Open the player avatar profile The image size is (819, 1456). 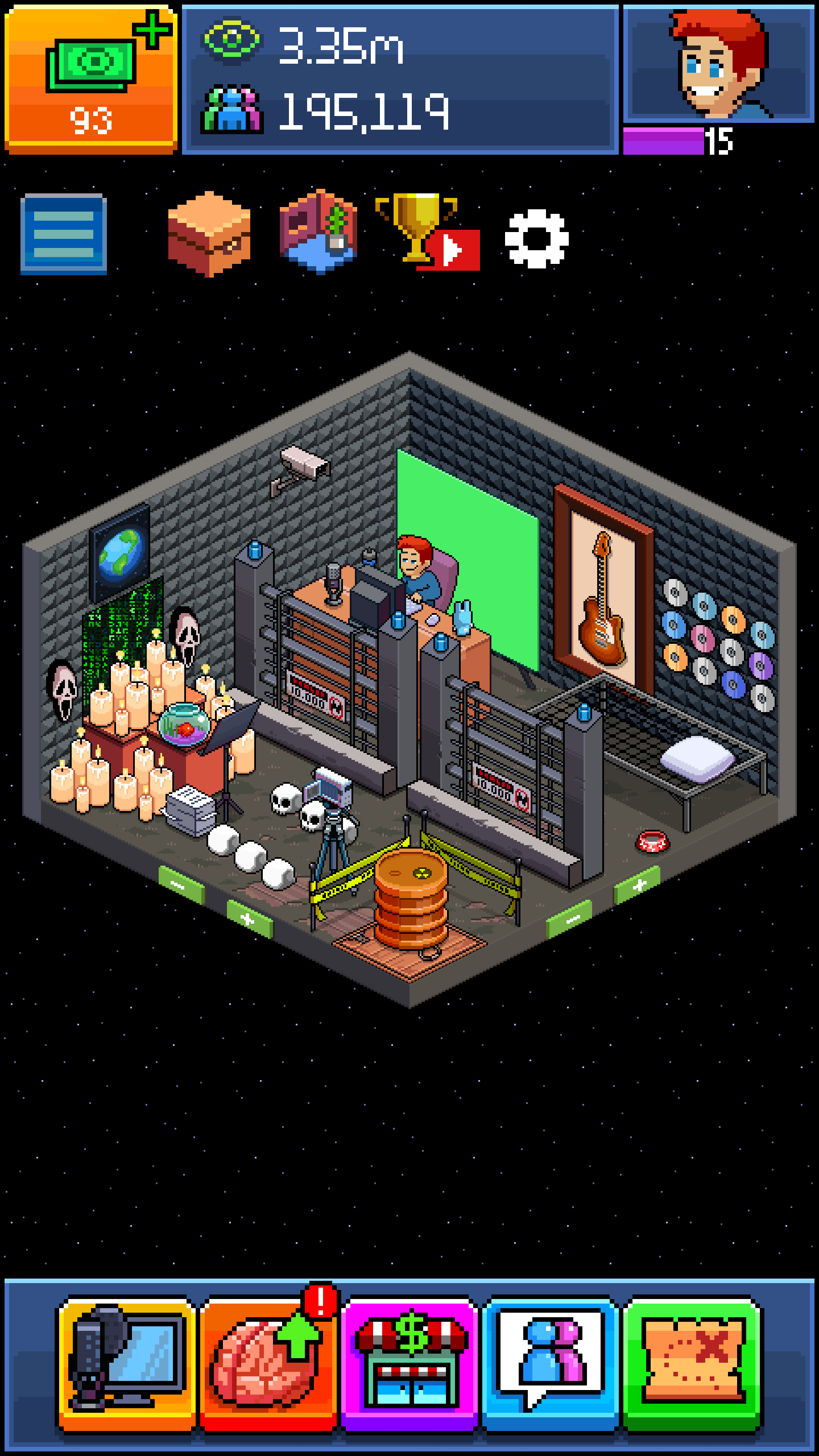point(719,64)
